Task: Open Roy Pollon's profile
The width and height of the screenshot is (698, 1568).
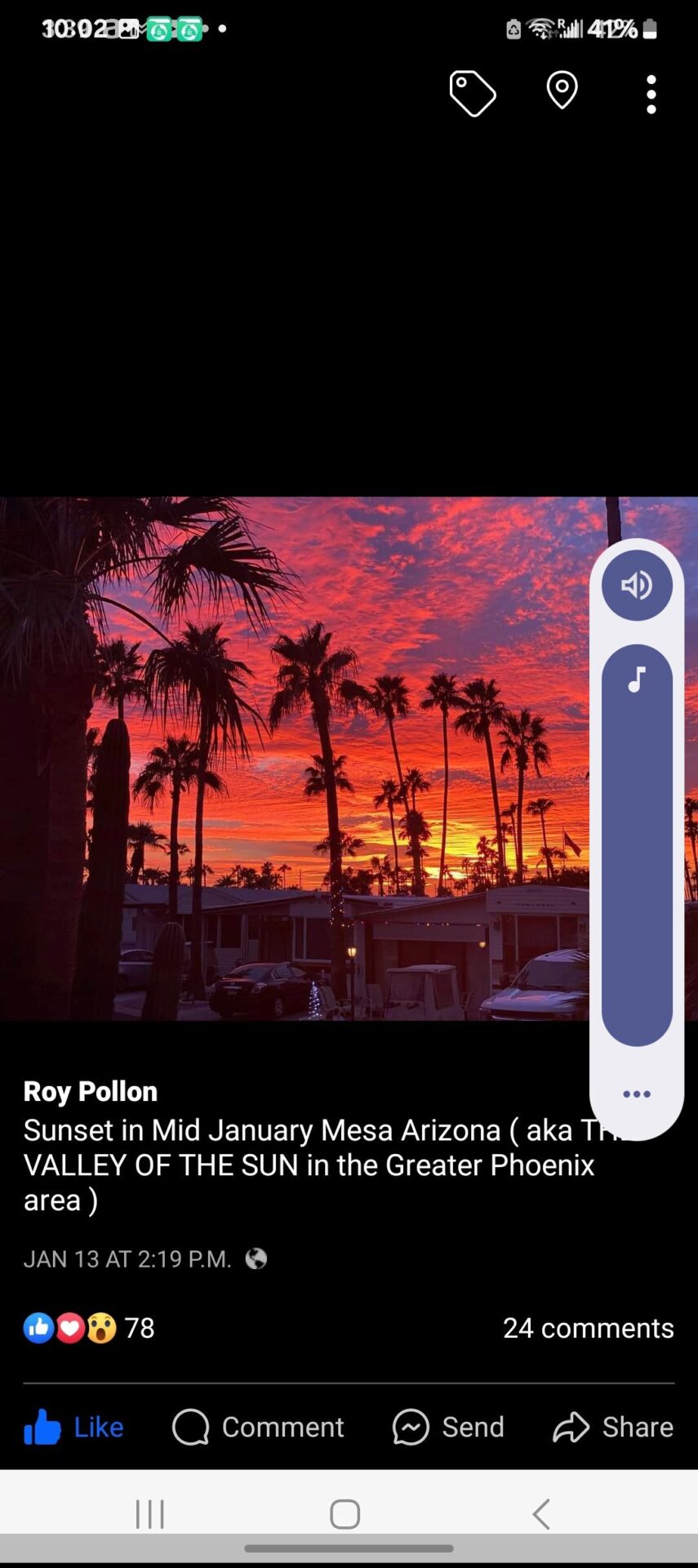Action: click(91, 1091)
